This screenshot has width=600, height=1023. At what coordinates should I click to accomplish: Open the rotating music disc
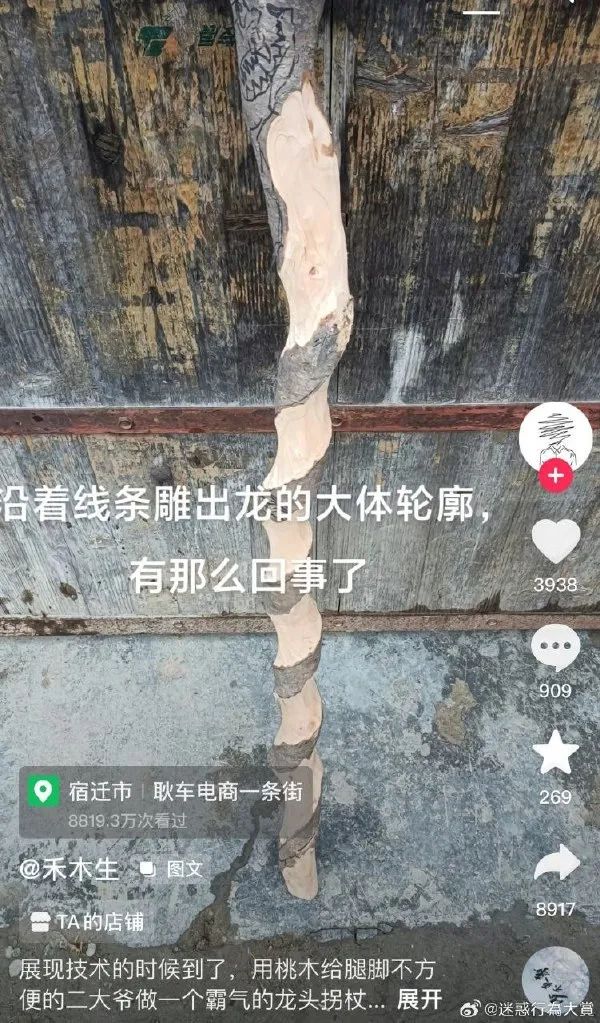click(x=555, y=976)
